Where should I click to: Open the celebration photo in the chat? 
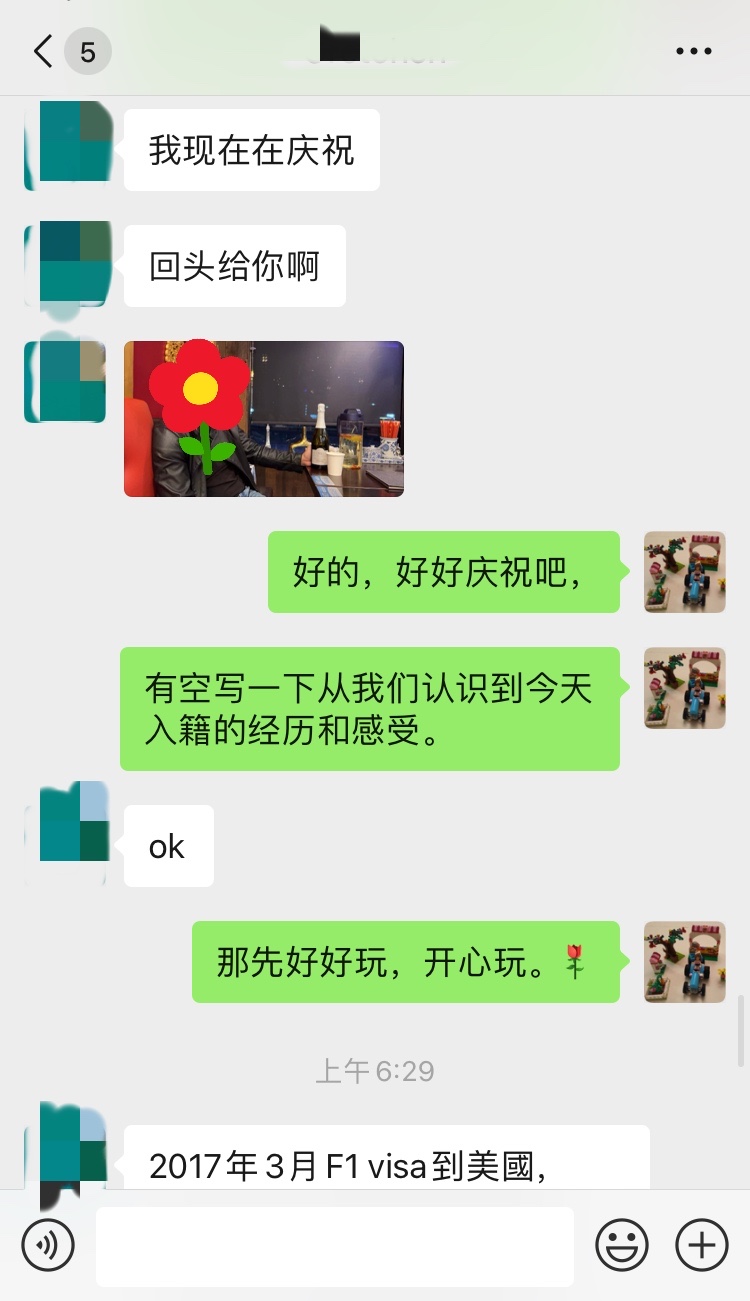264,419
